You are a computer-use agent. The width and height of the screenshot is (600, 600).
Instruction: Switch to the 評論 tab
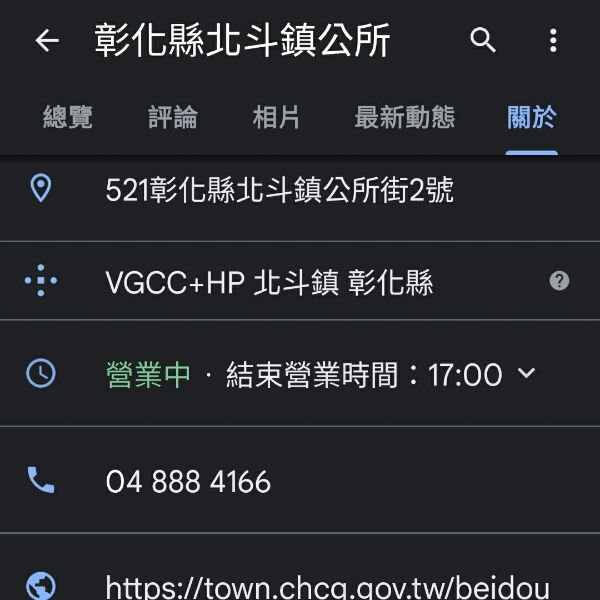(173, 118)
